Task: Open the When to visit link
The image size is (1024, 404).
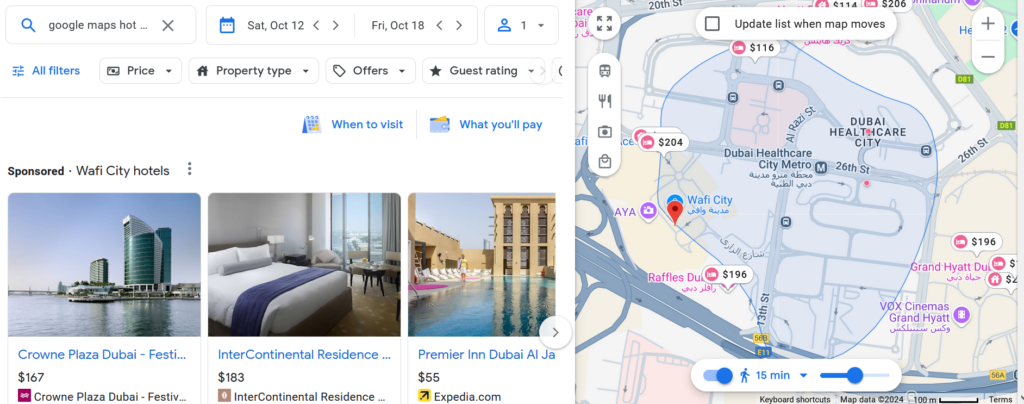Action: click(x=355, y=124)
